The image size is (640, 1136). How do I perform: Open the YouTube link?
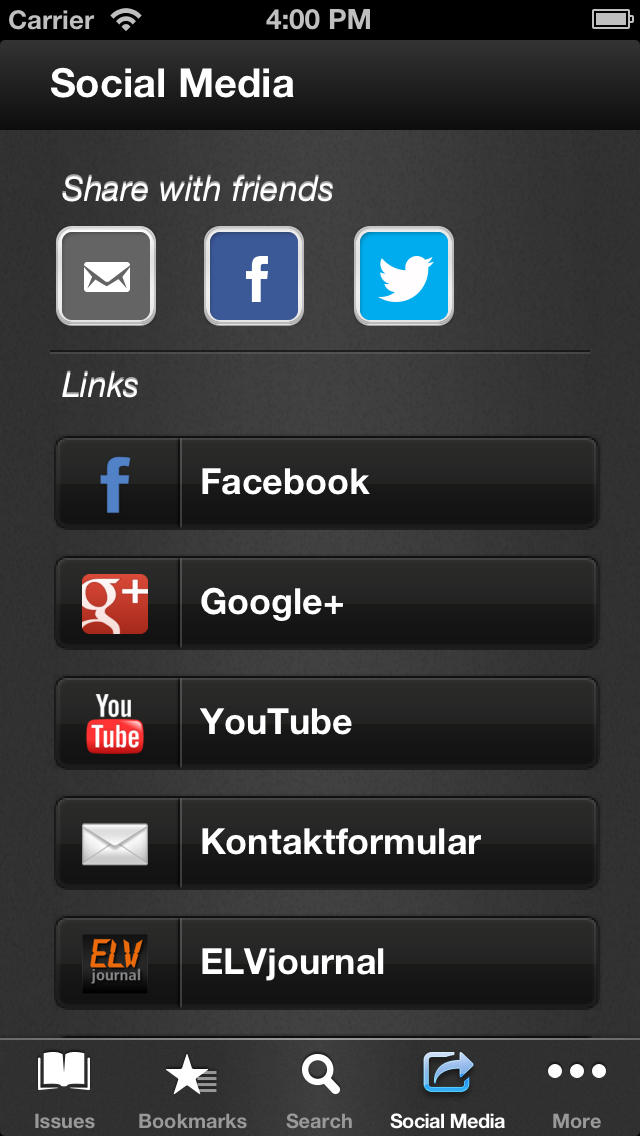coord(326,723)
